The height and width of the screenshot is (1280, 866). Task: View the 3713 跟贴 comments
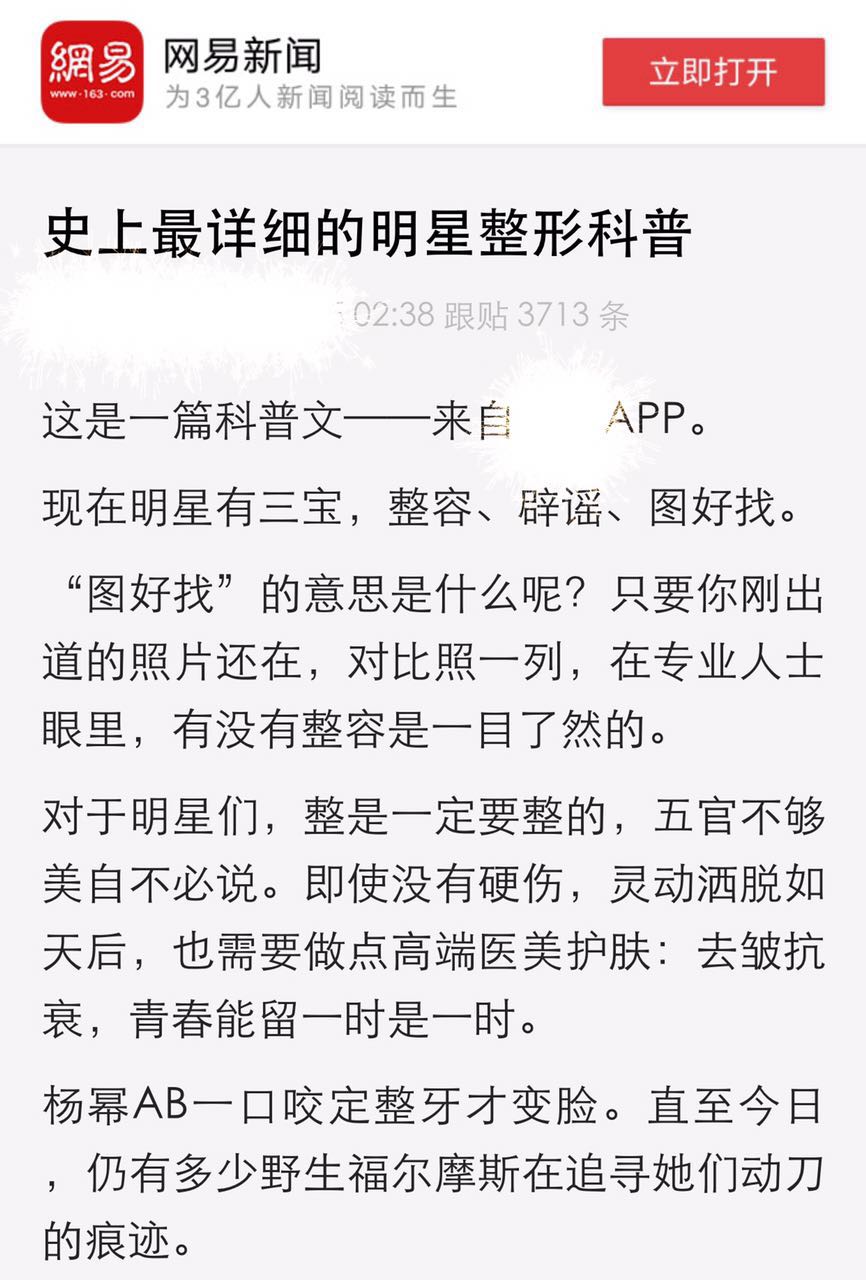(x=537, y=315)
